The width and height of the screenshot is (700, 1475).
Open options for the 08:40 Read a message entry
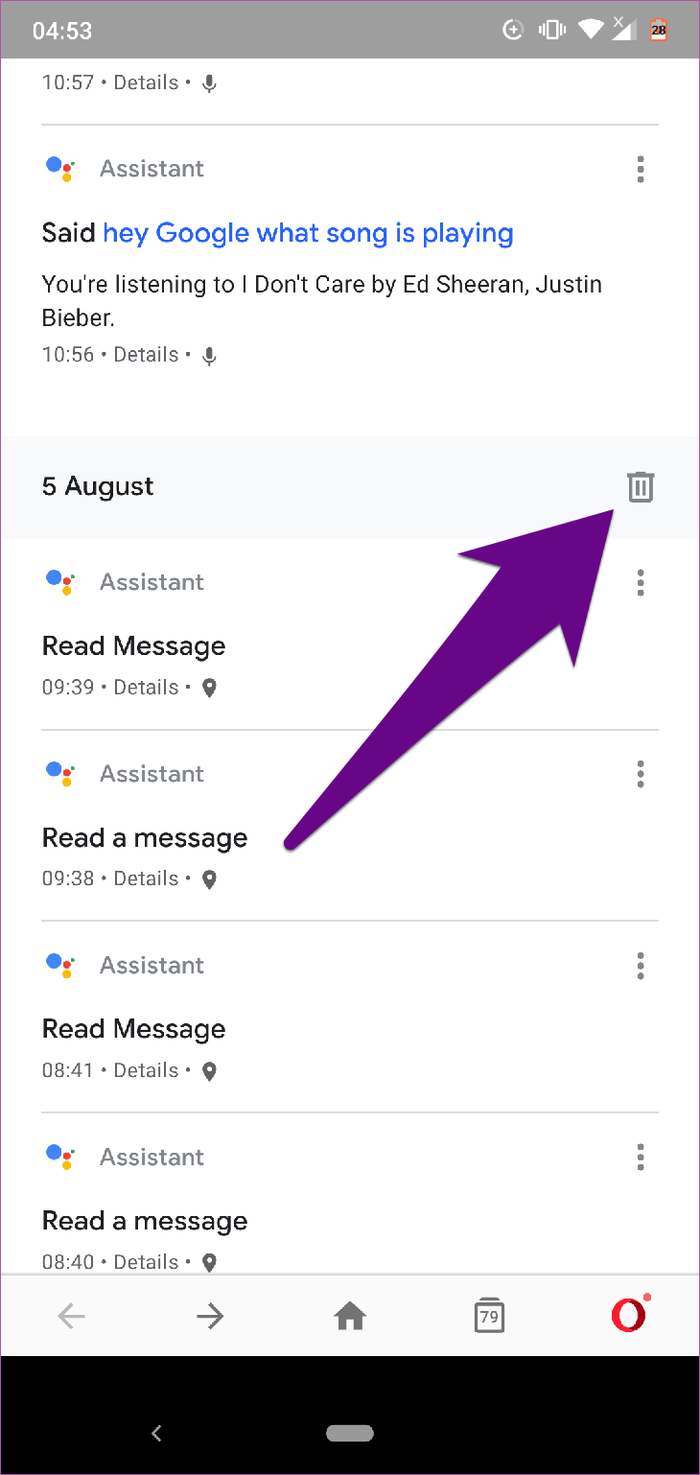click(x=640, y=1157)
